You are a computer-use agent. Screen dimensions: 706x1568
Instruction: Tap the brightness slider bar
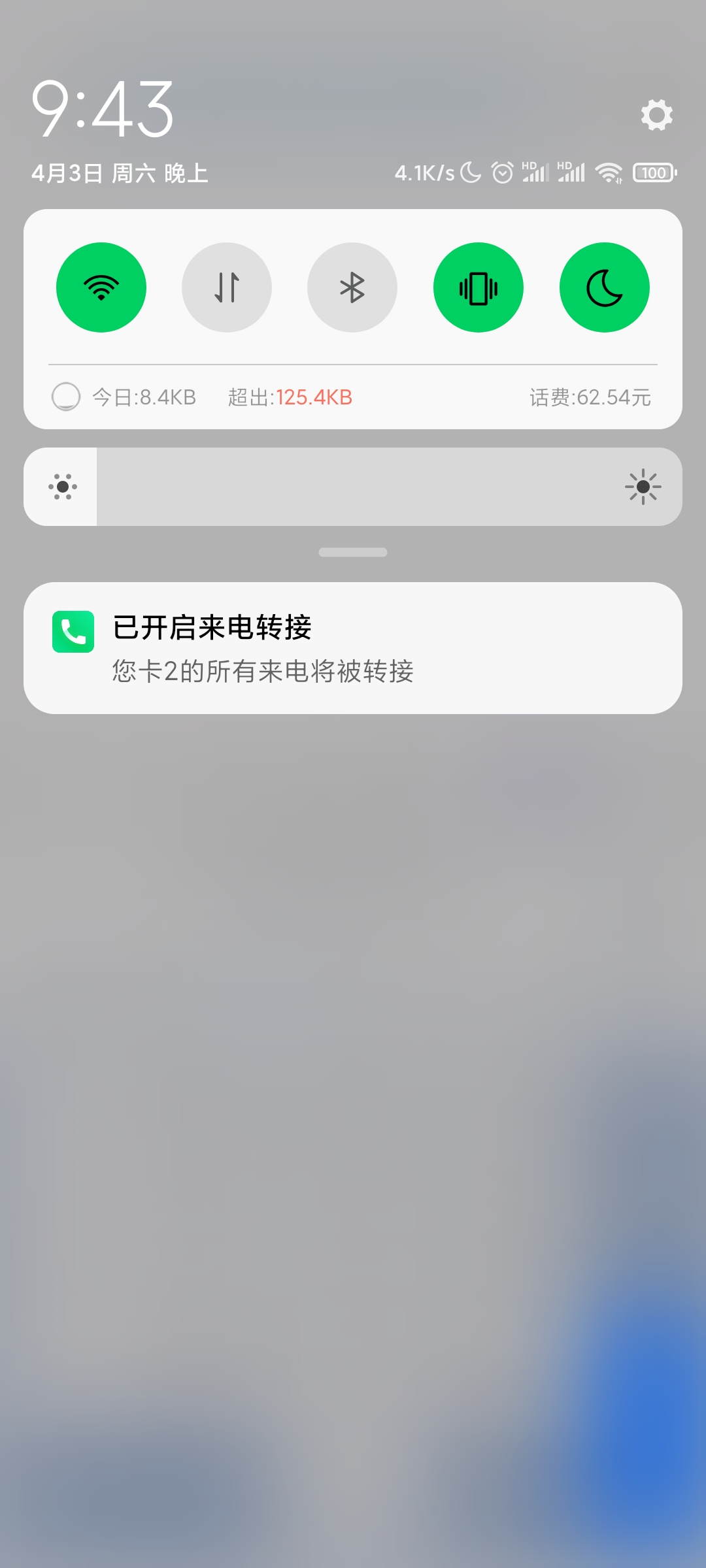pyautogui.click(x=353, y=487)
